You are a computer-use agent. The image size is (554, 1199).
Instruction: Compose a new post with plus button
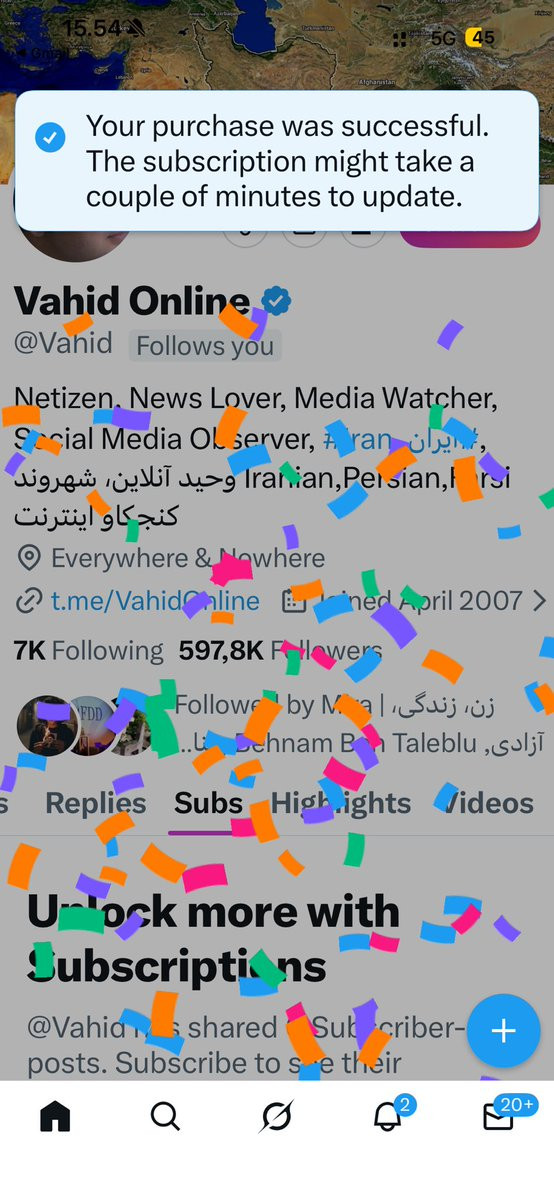coord(503,1031)
